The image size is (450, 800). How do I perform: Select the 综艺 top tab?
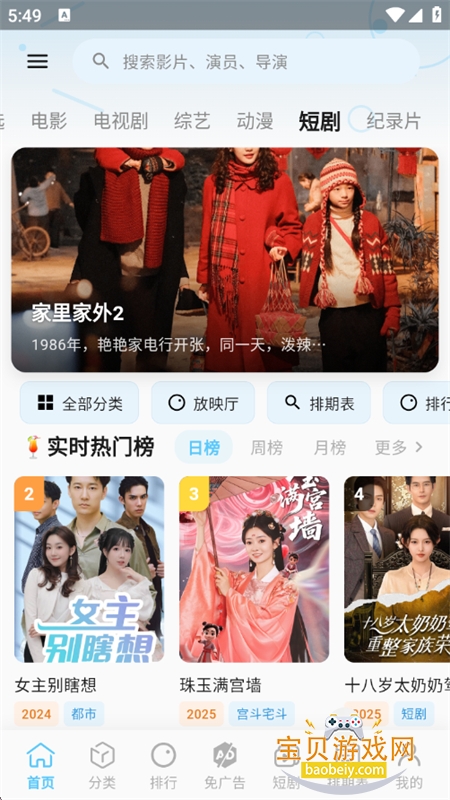[x=192, y=121]
